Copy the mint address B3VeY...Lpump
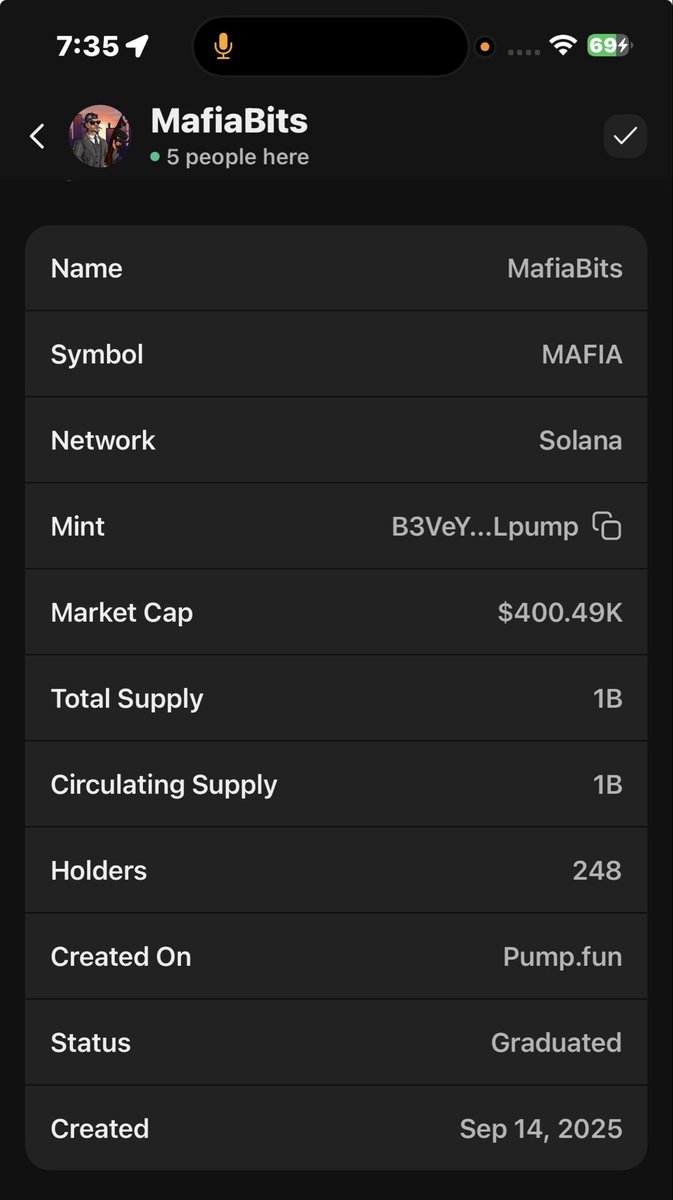Image resolution: width=673 pixels, height=1200 pixels. tap(607, 526)
